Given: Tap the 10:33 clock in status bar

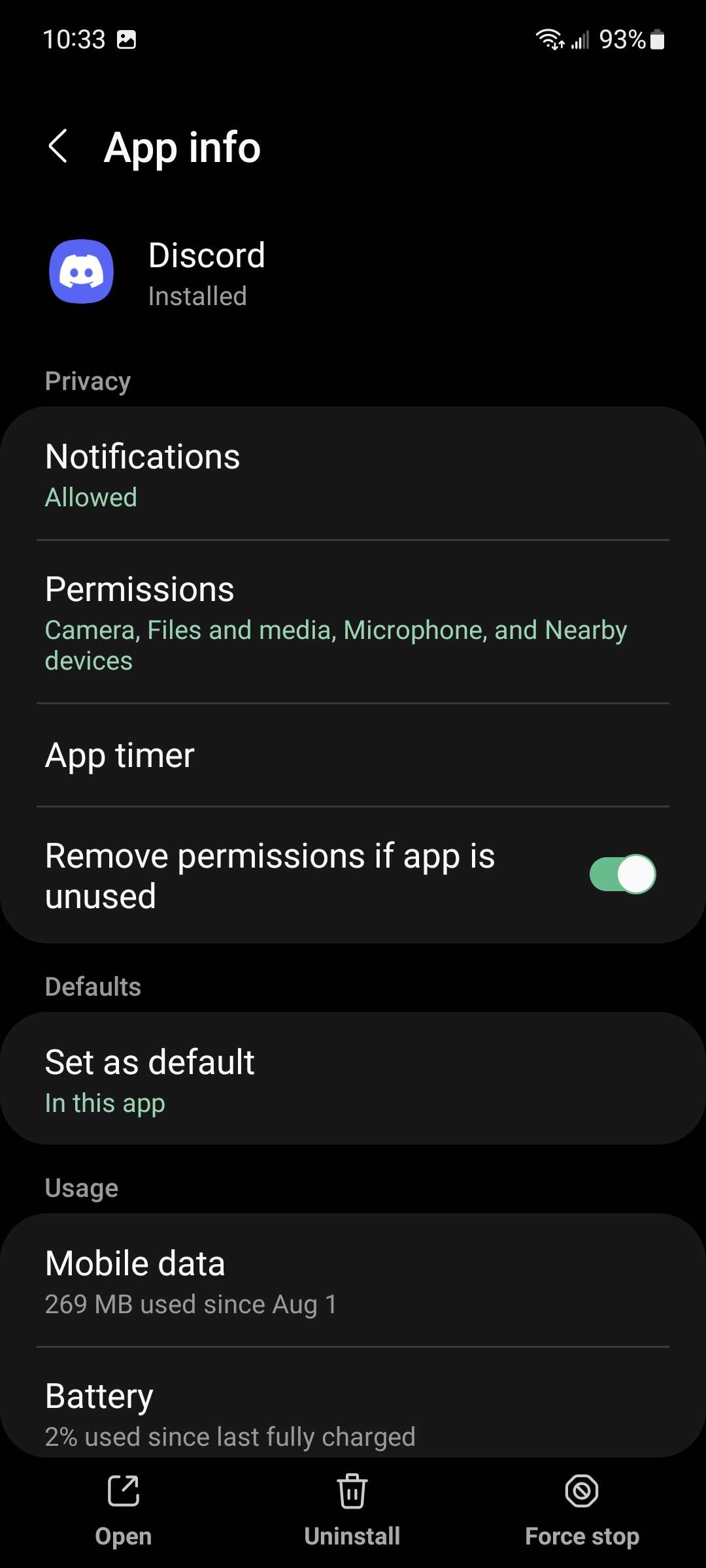Looking at the screenshot, I should tap(74, 39).
